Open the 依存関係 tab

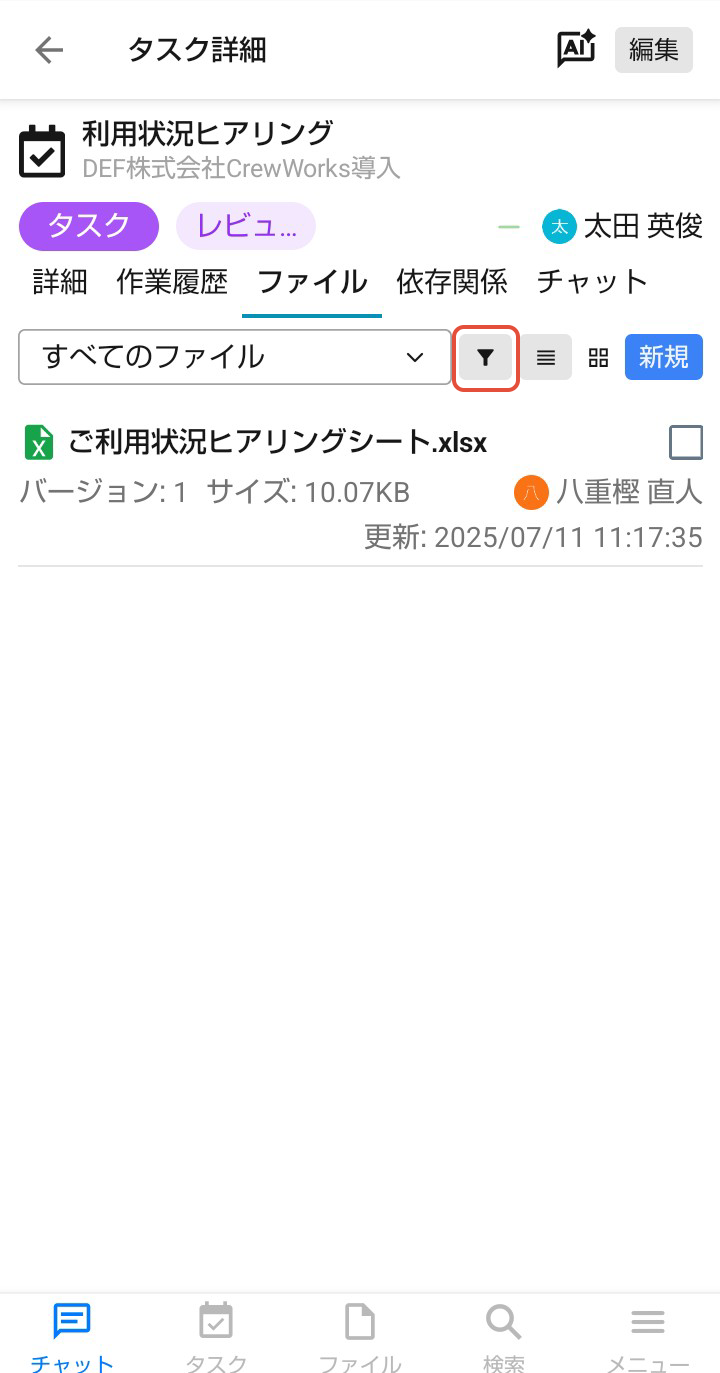coord(452,282)
